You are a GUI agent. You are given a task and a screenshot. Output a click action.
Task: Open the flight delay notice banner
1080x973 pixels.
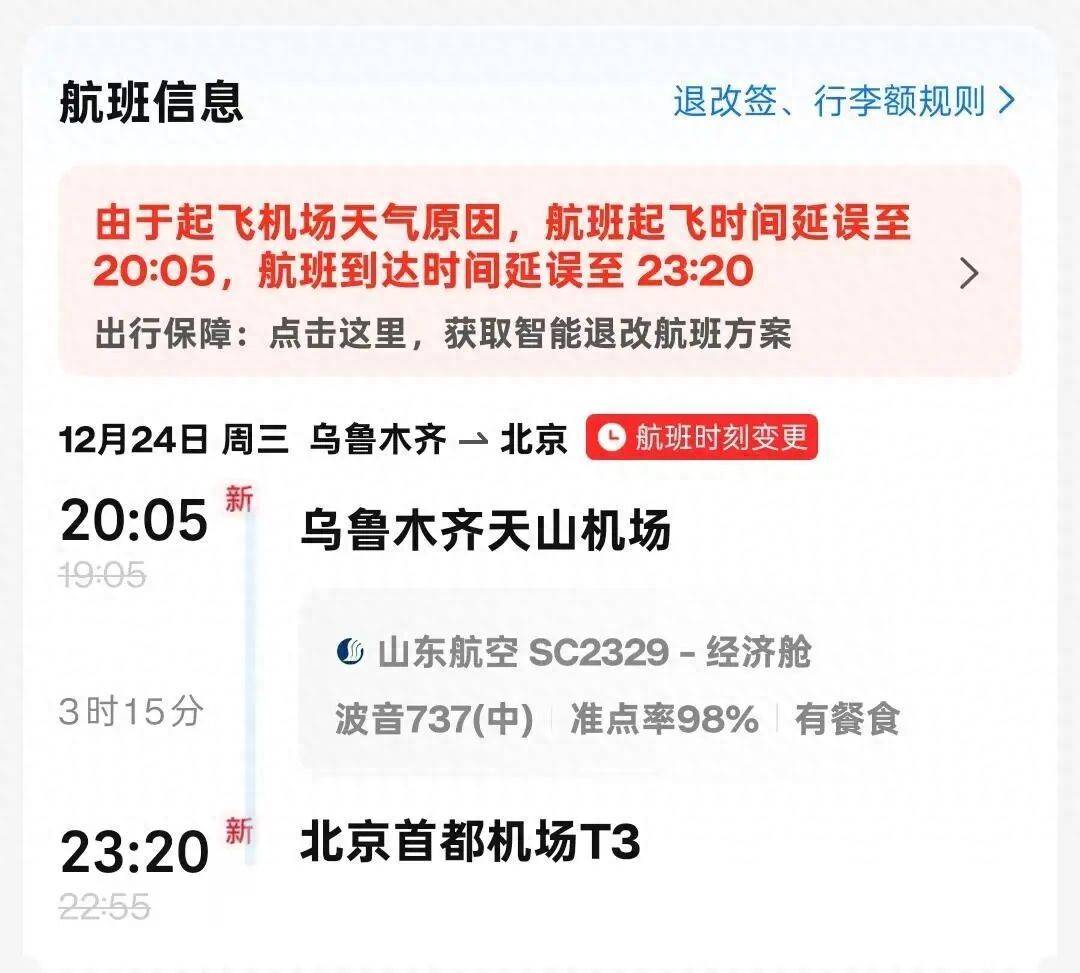click(x=539, y=271)
